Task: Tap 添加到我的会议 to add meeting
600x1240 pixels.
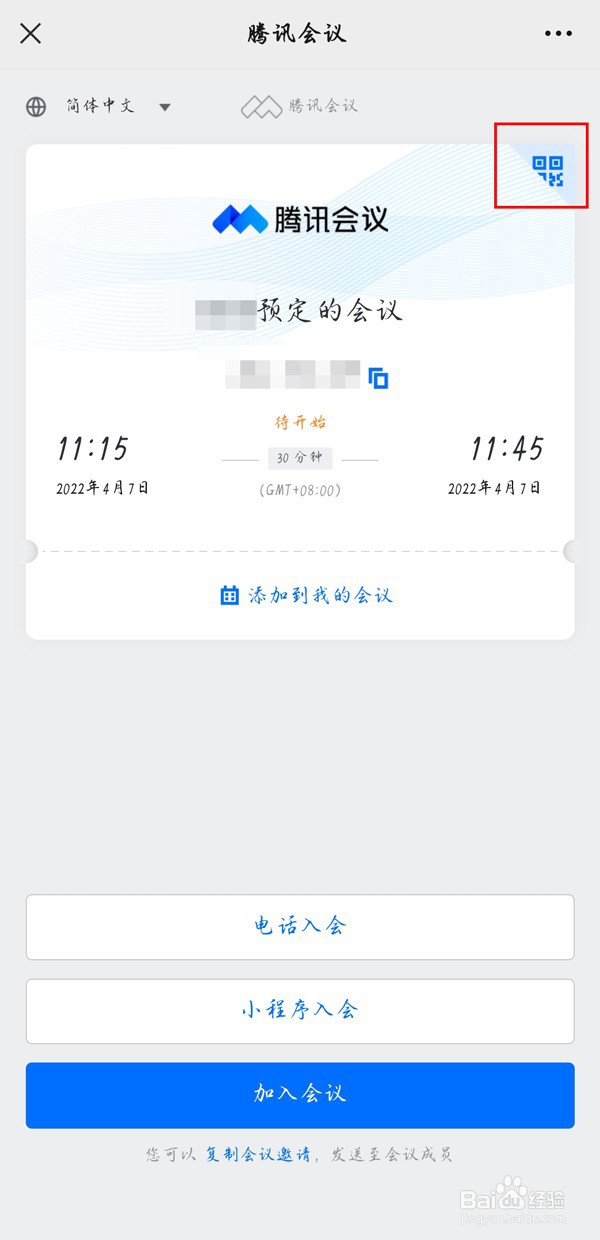Action: (x=306, y=595)
